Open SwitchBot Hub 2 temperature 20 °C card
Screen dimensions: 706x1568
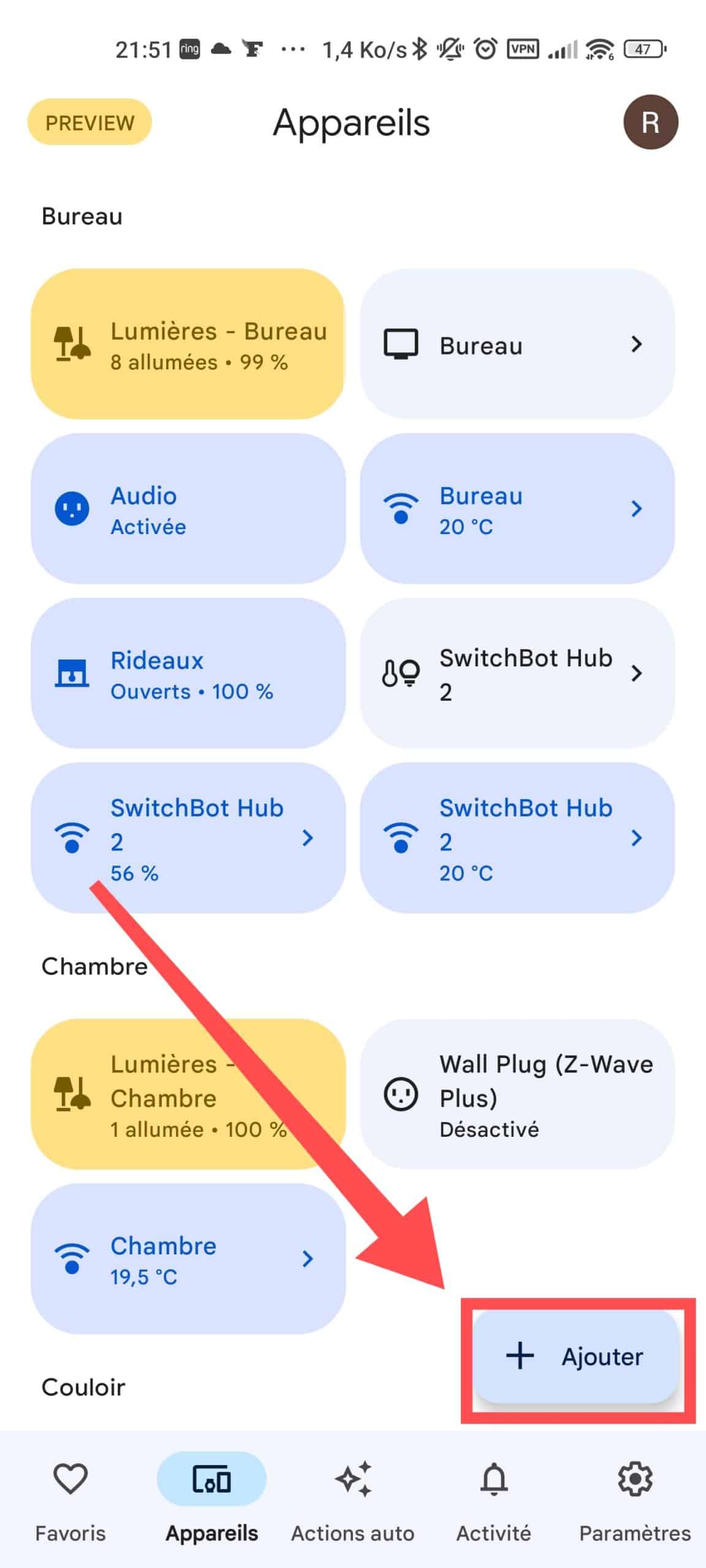[x=517, y=838]
